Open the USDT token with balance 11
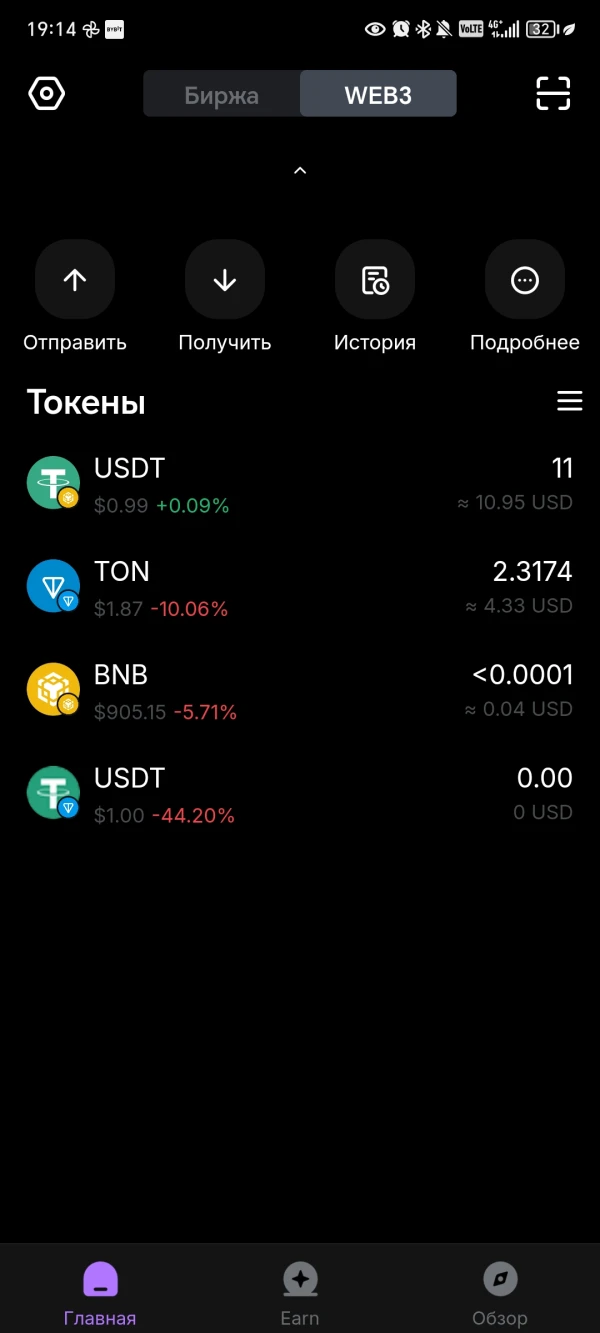The width and height of the screenshot is (600, 1333). pos(300,483)
